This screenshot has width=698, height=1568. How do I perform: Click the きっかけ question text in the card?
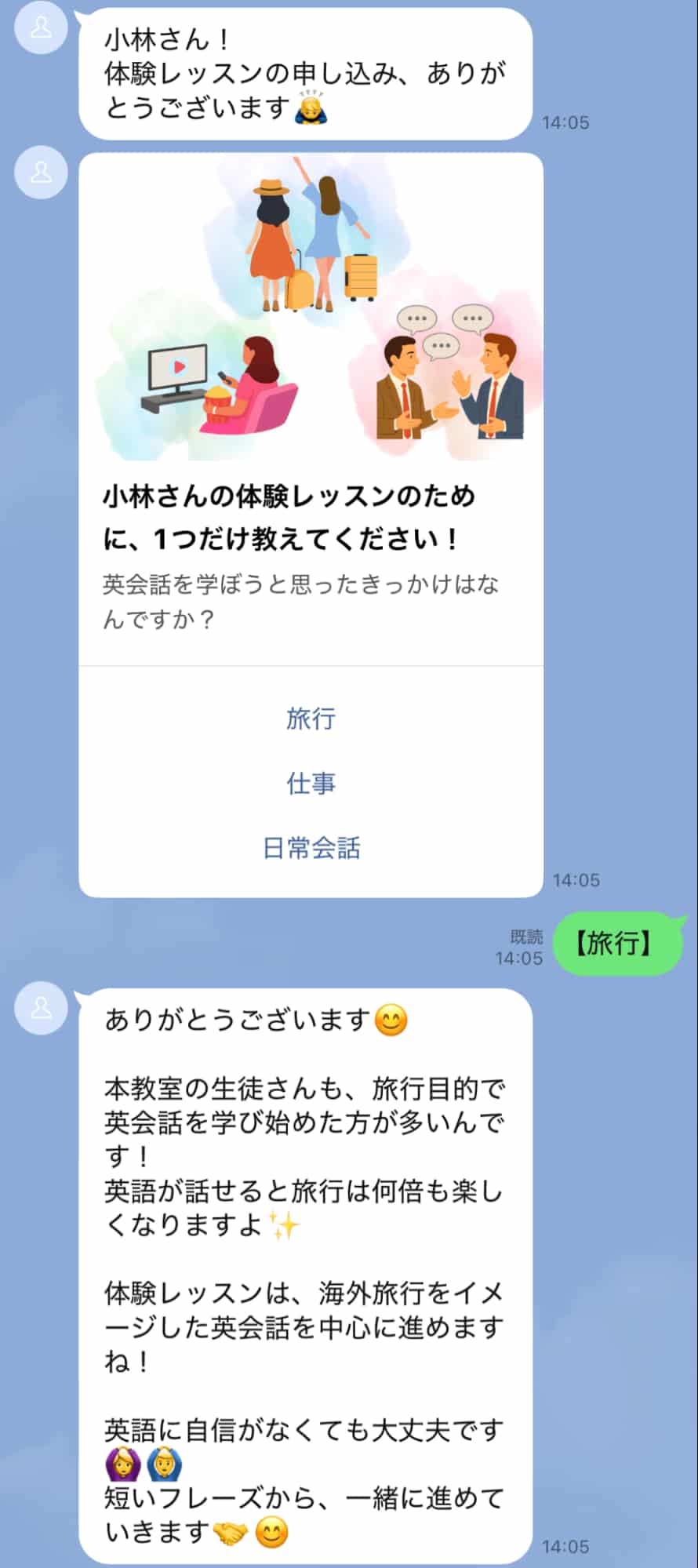click(304, 600)
